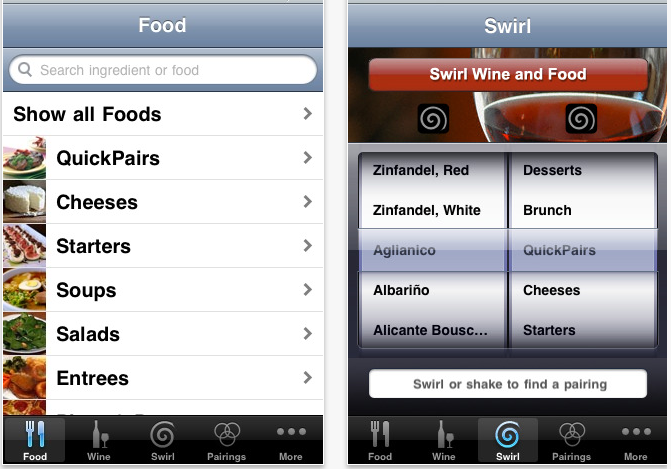Tap the swirl icon above the food wheel
Viewport: 671px width, 469px height.
click(x=581, y=119)
